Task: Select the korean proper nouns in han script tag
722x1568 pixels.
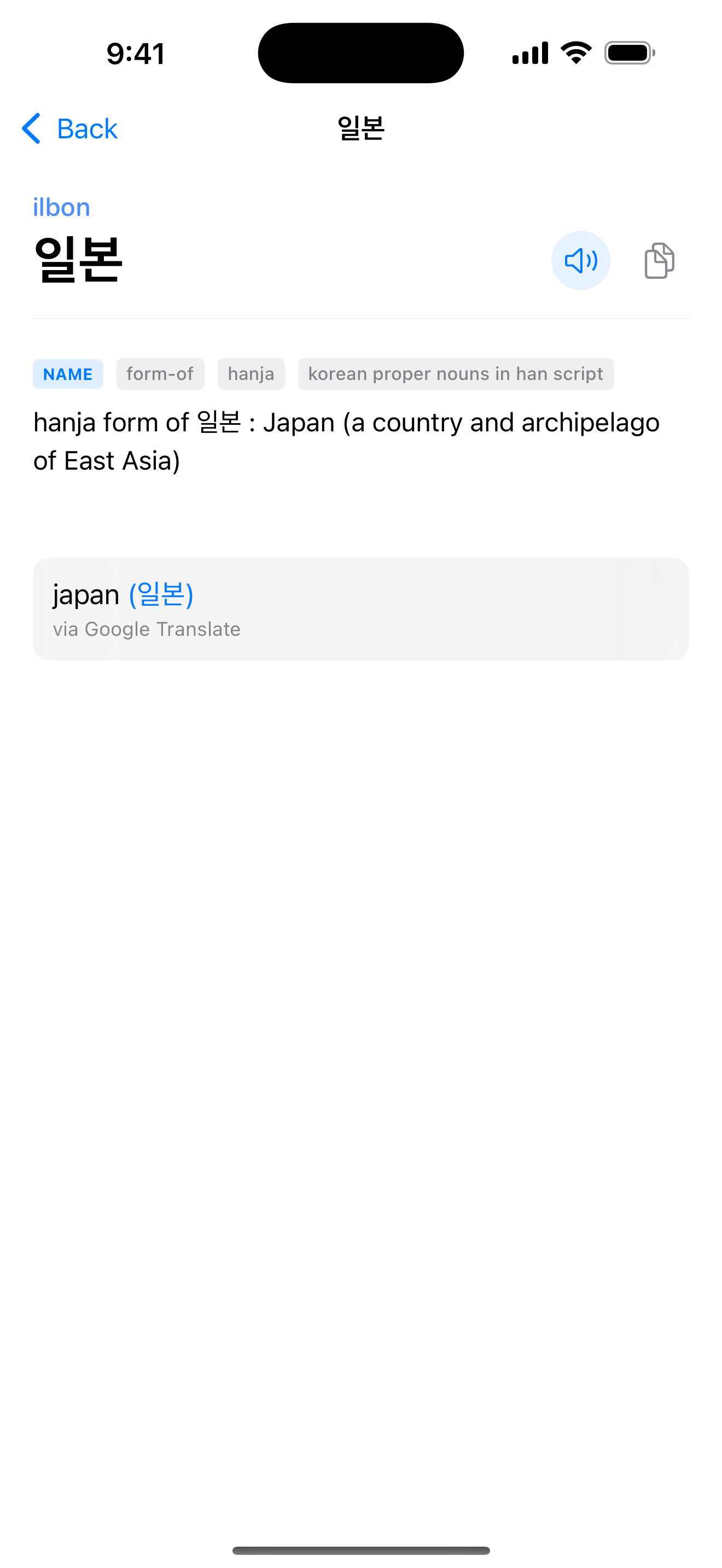Action: point(456,374)
